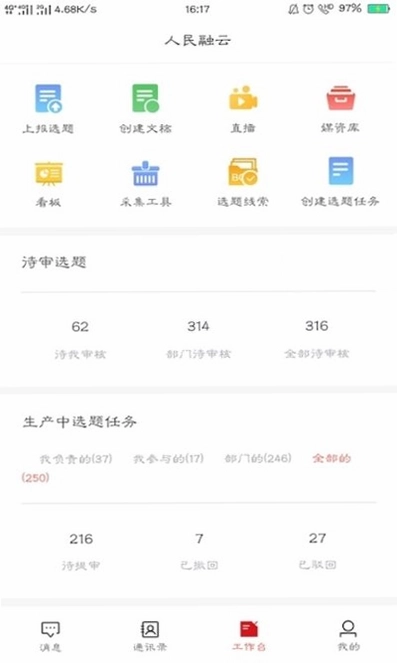This screenshot has height=663, width=397.
Task: Open the 216 count under 生产中选题任务
Action: (x=81, y=551)
